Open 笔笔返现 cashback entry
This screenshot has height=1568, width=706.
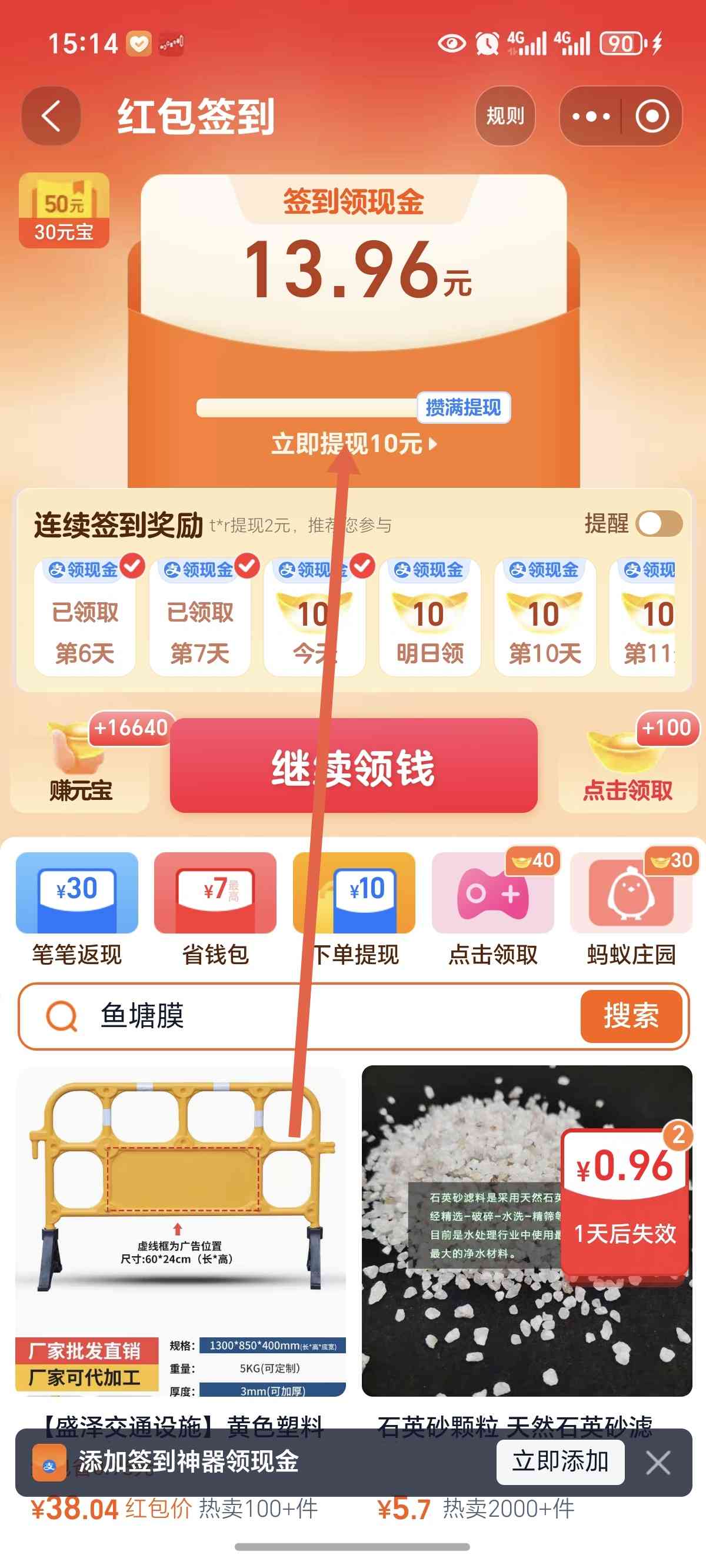[76, 909]
